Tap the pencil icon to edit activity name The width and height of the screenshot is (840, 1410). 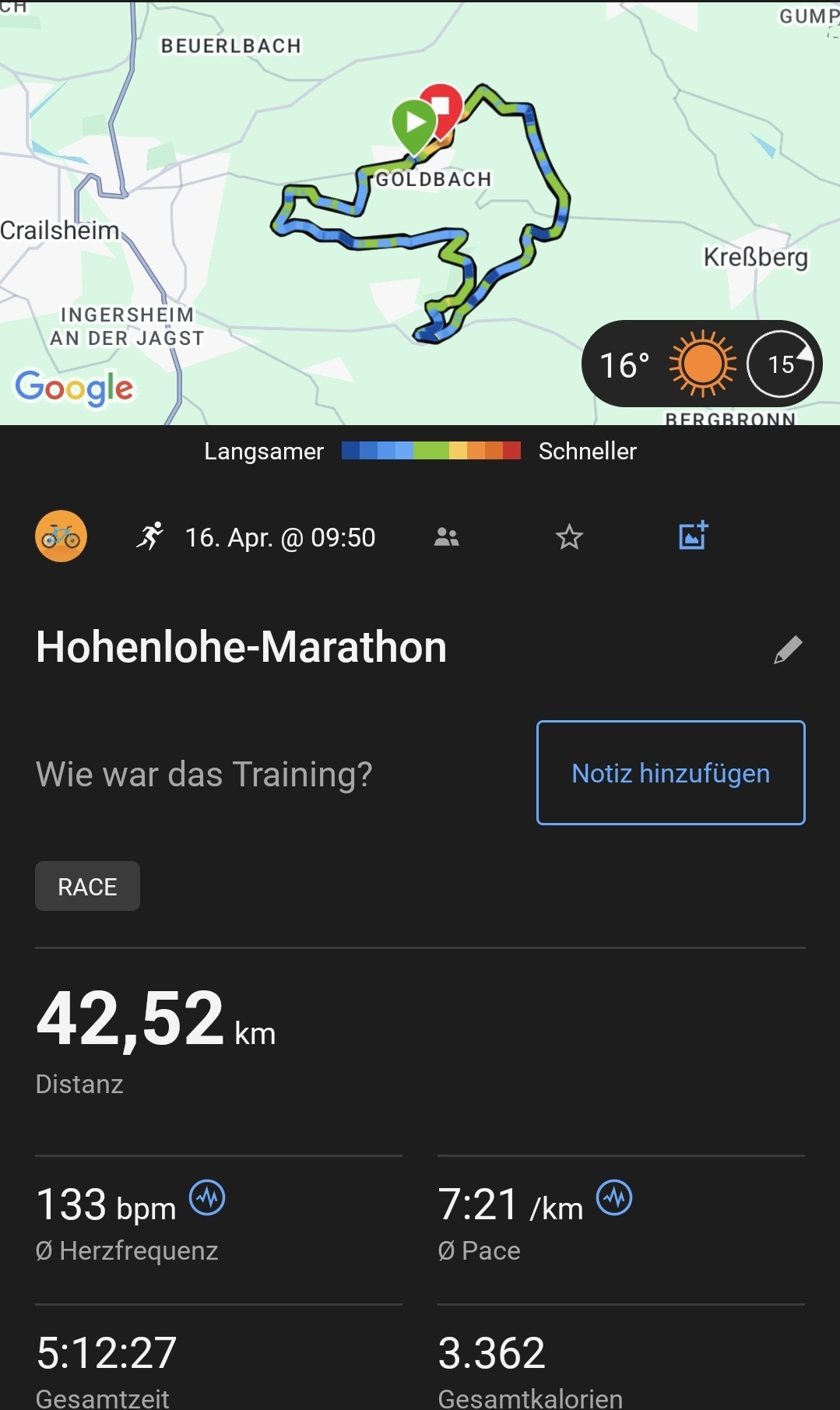click(787, 649)
